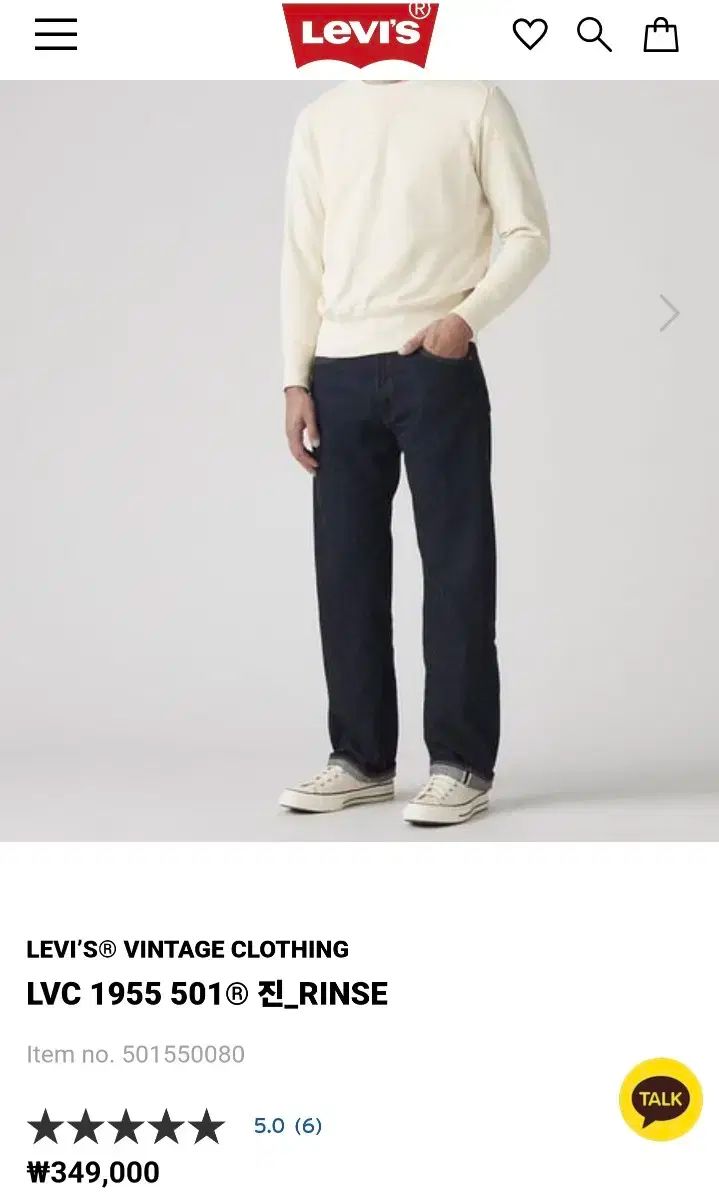Open the shopping bag

(x=660, y=35)
